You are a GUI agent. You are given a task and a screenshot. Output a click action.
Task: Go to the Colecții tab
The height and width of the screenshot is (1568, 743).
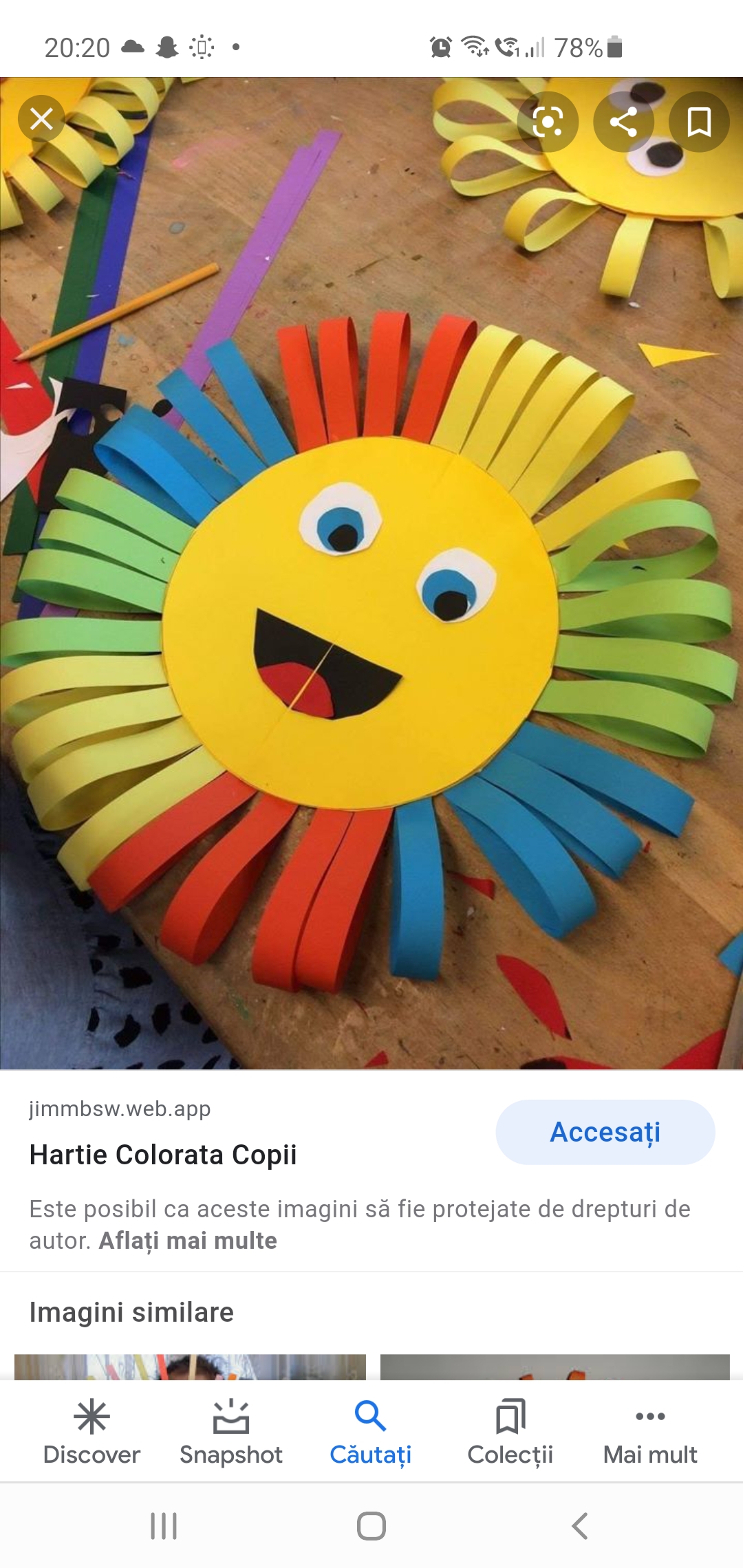[x=510, y=1432]
